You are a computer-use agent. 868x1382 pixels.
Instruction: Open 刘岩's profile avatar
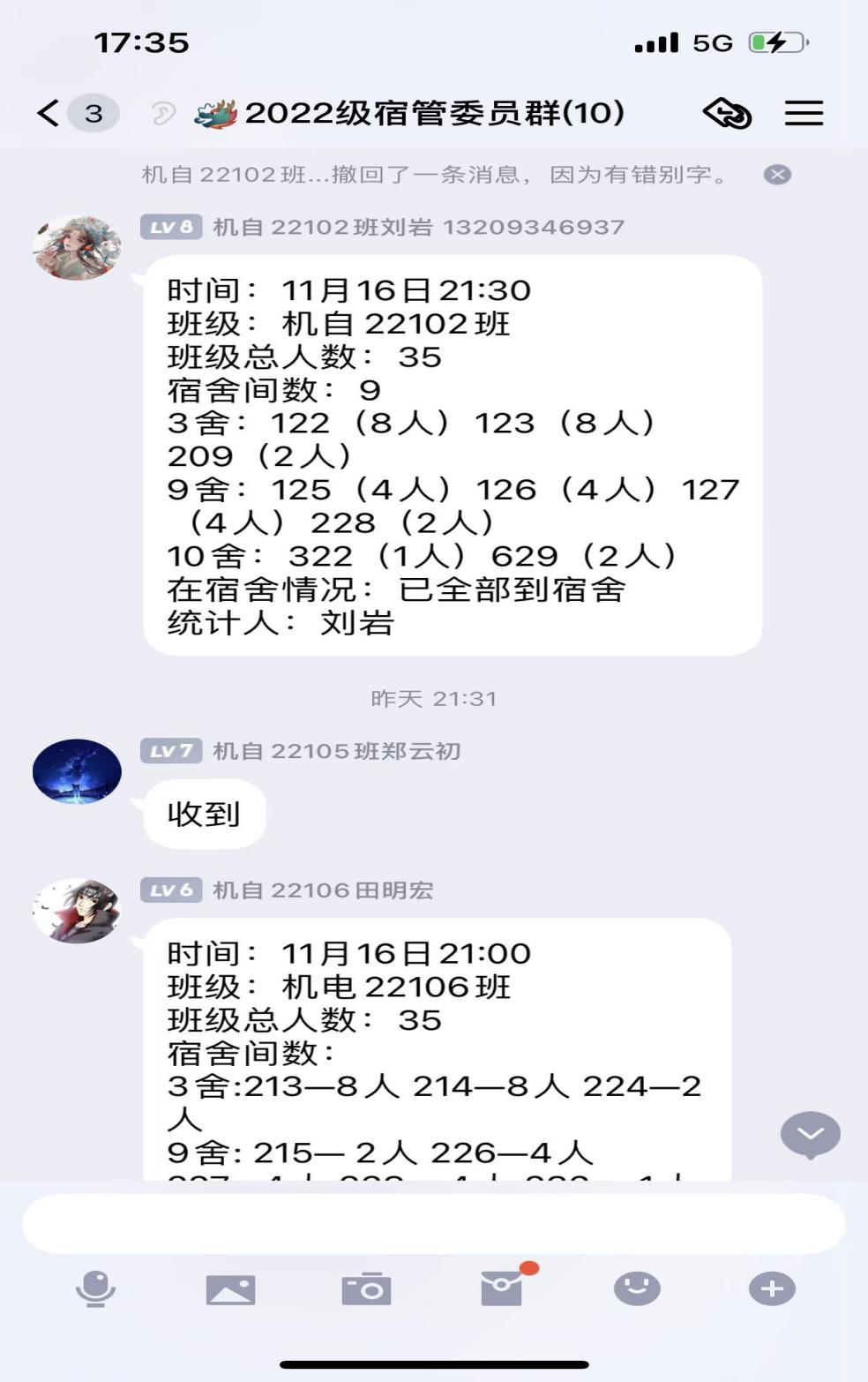point(77,248)
